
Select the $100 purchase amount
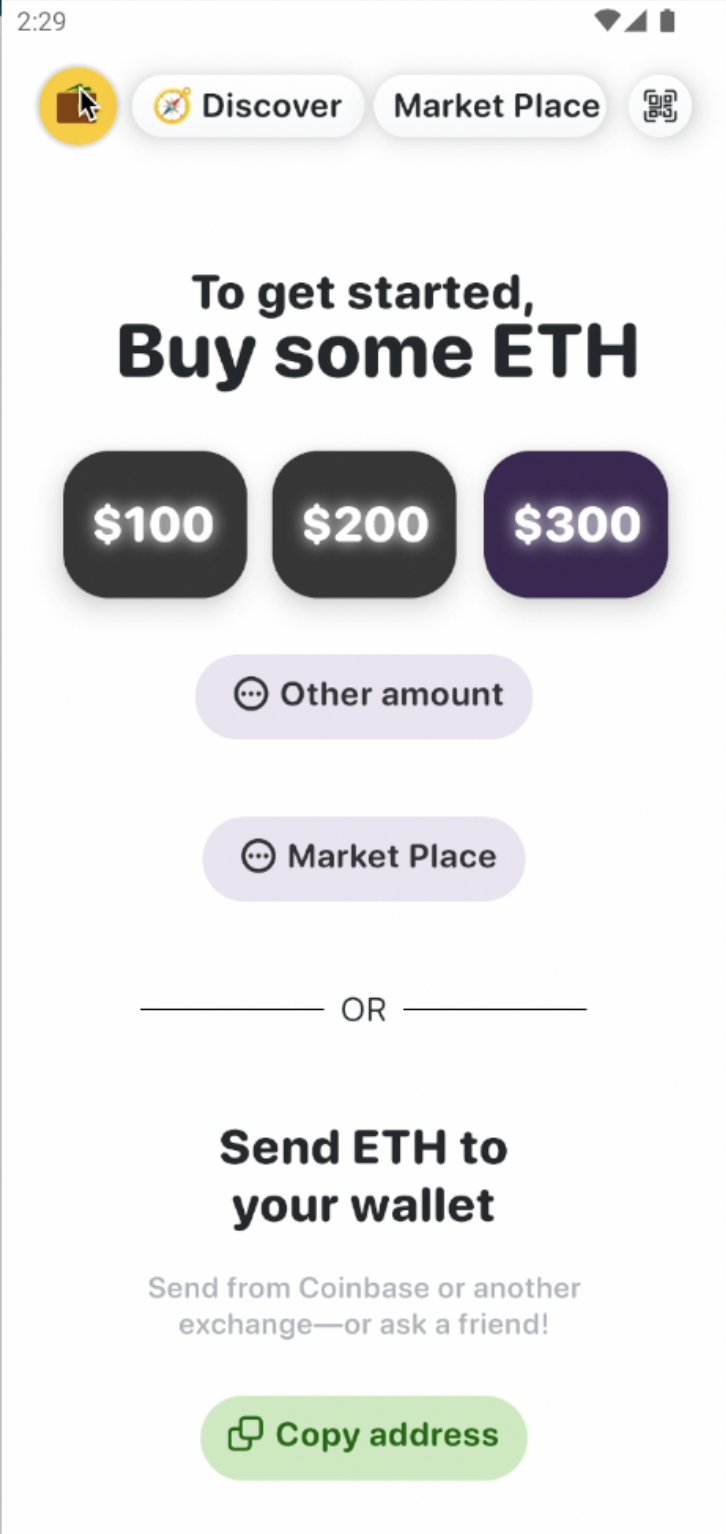(x=155, y=524)
